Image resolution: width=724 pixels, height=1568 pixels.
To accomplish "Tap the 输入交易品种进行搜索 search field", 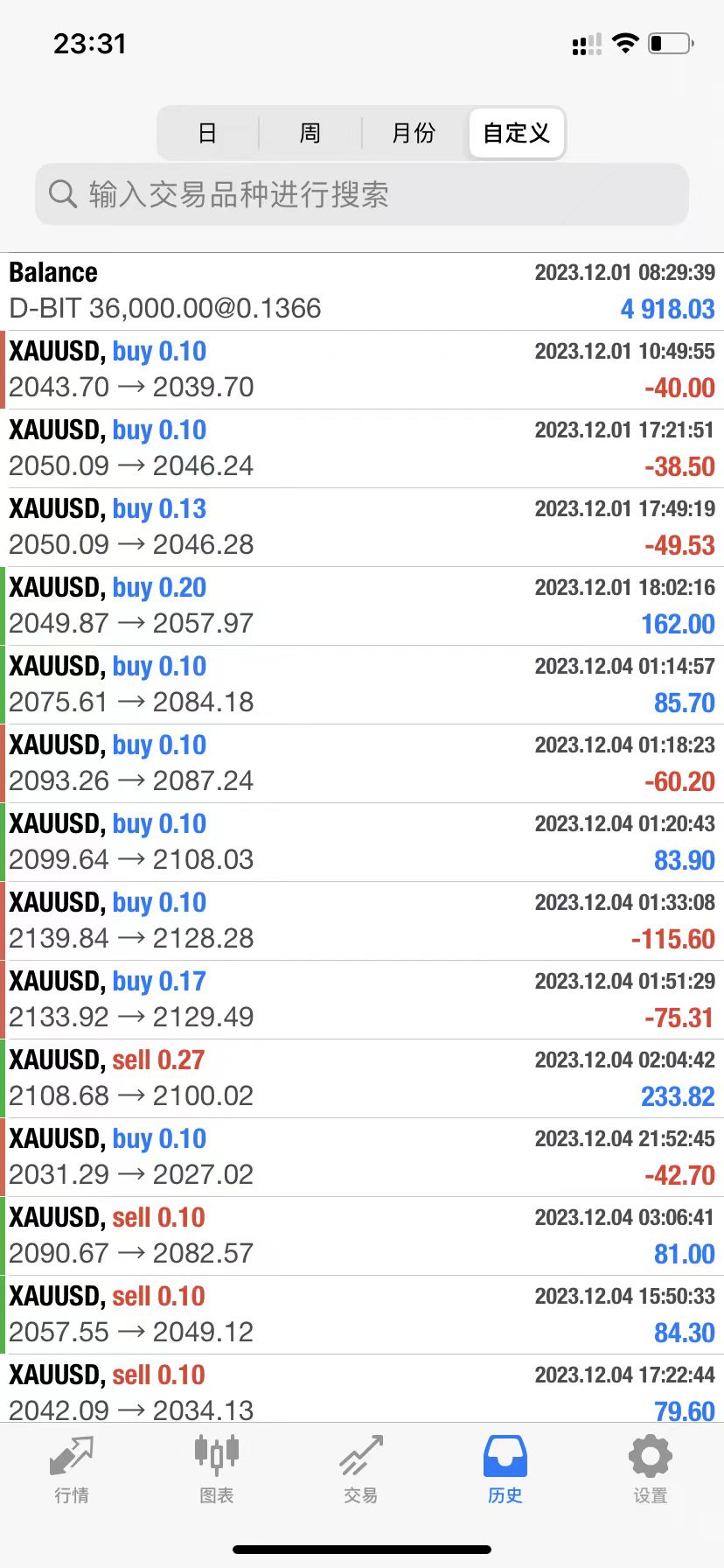I will click(x=362, y=194).
